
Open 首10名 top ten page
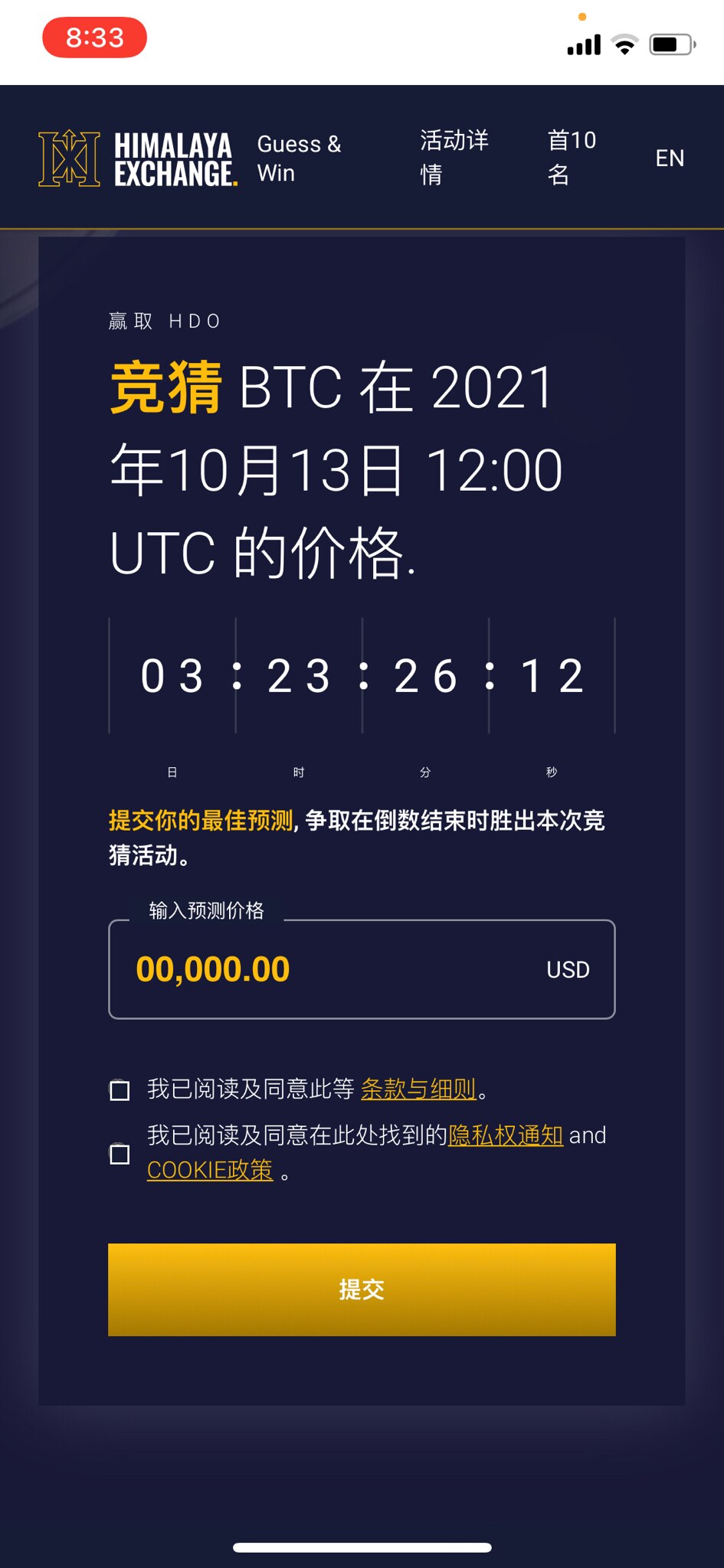572,157
